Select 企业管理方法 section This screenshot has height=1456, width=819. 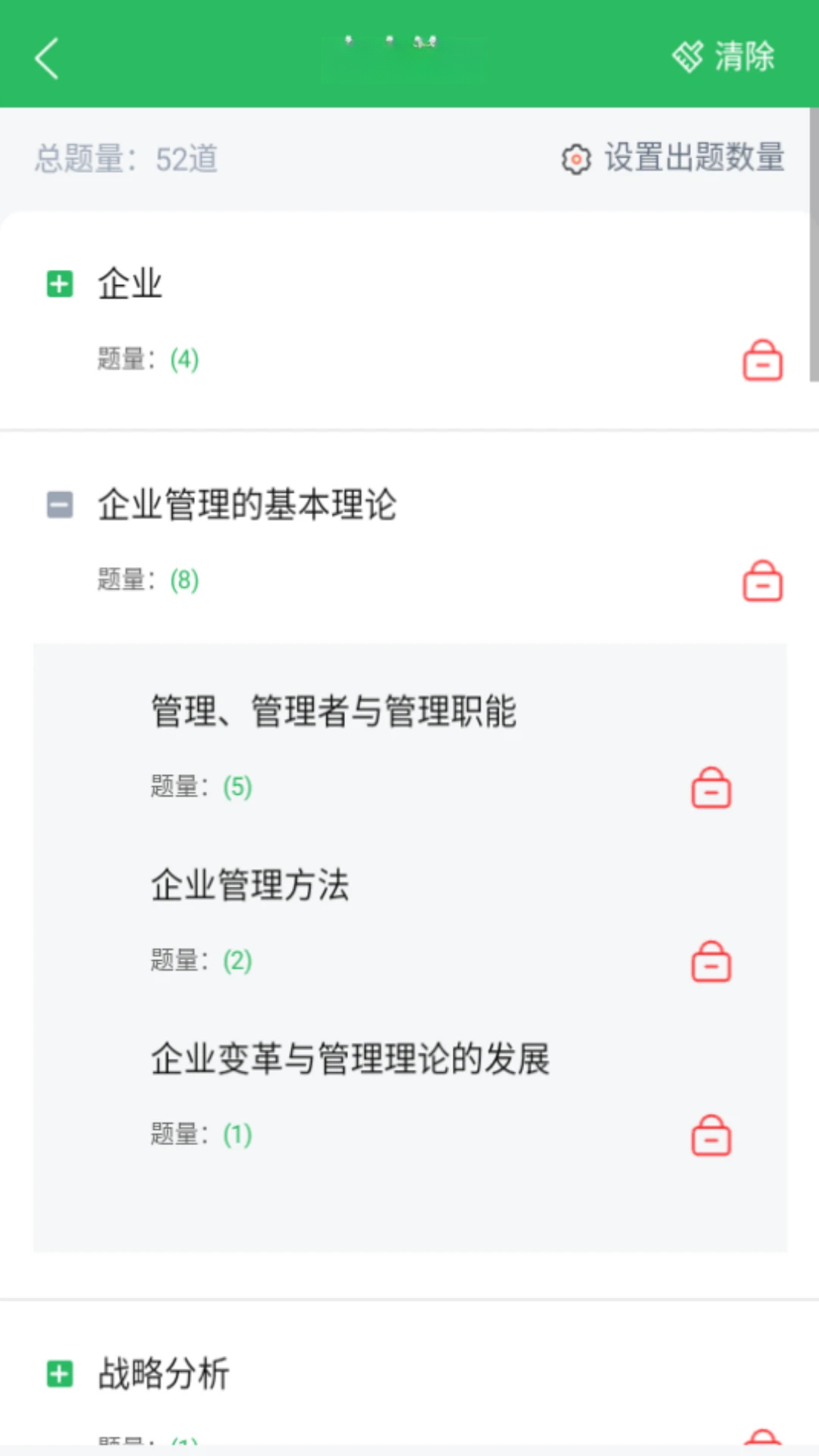pos(250,885)
